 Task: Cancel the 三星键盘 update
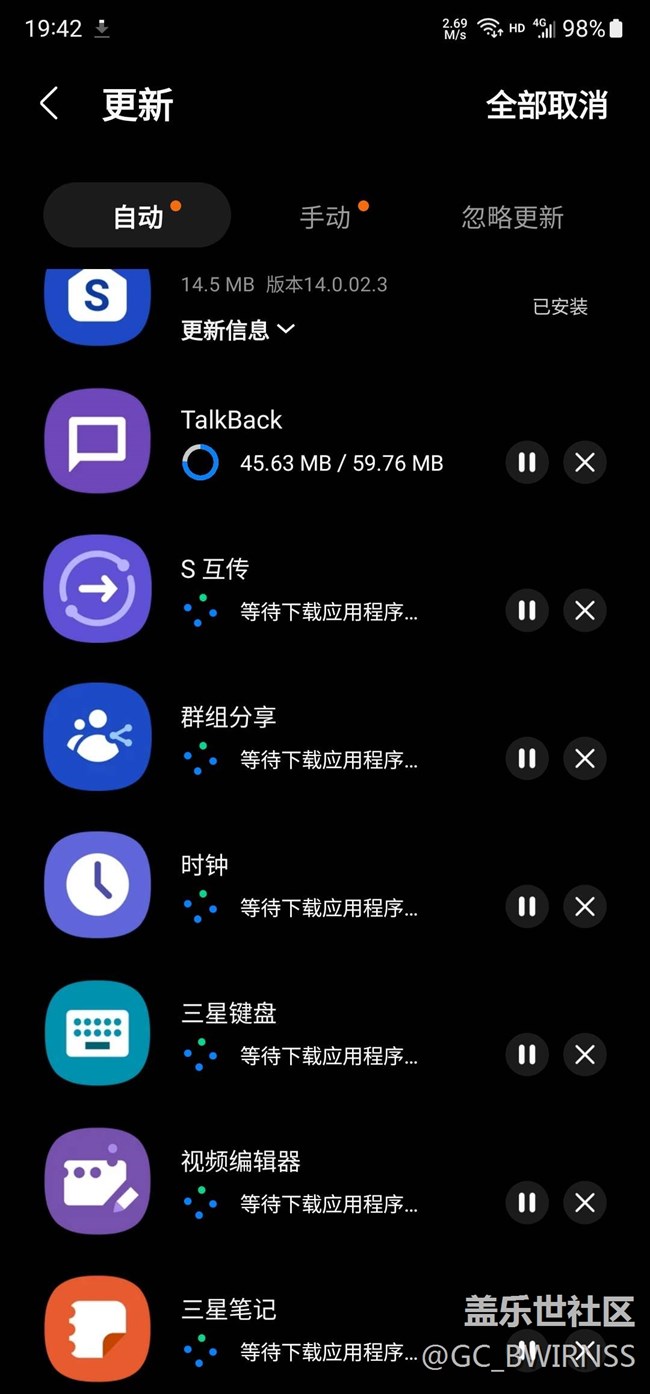585,1054
